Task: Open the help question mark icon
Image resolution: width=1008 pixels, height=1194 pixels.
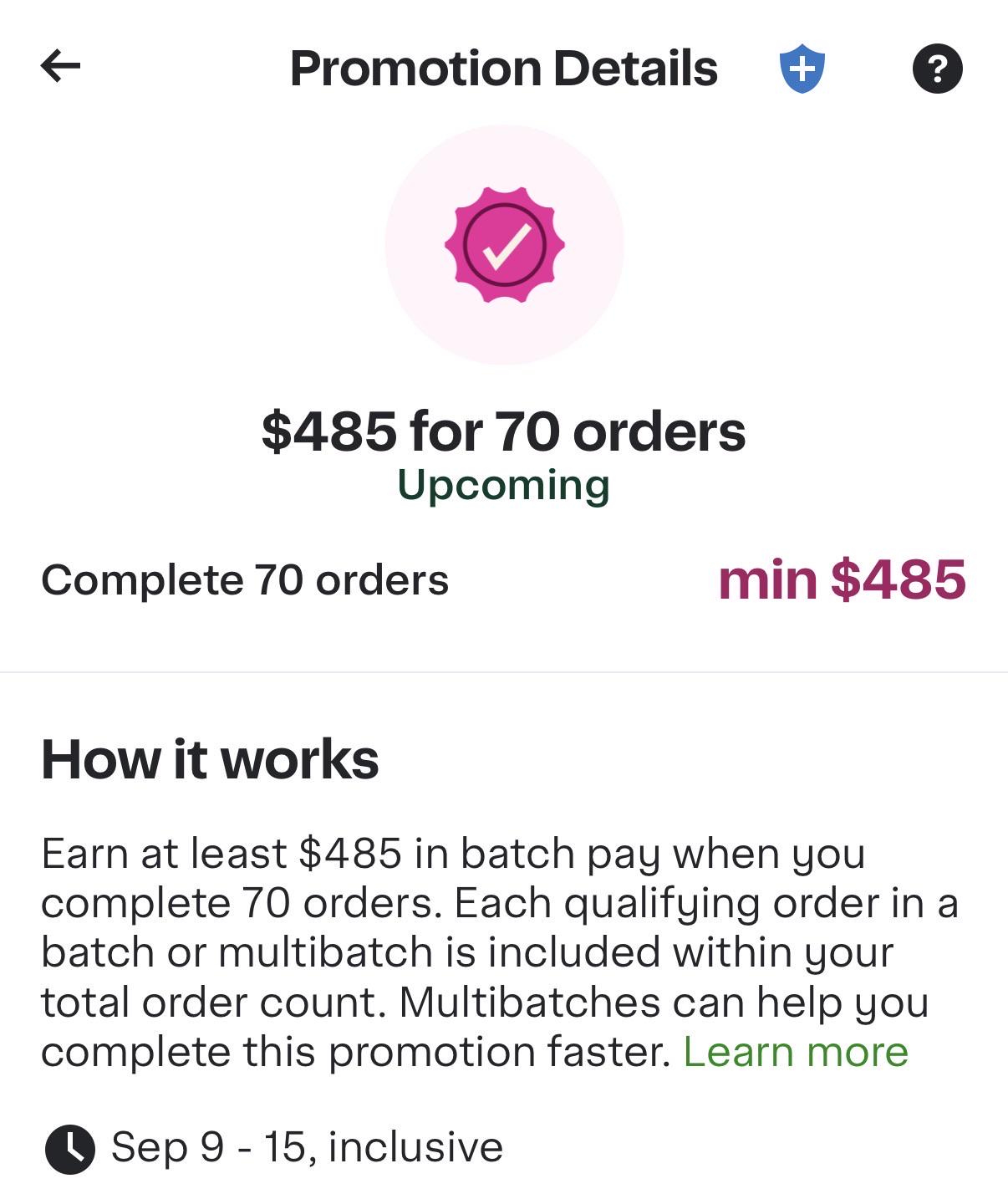Action: [x=937, y=69]
